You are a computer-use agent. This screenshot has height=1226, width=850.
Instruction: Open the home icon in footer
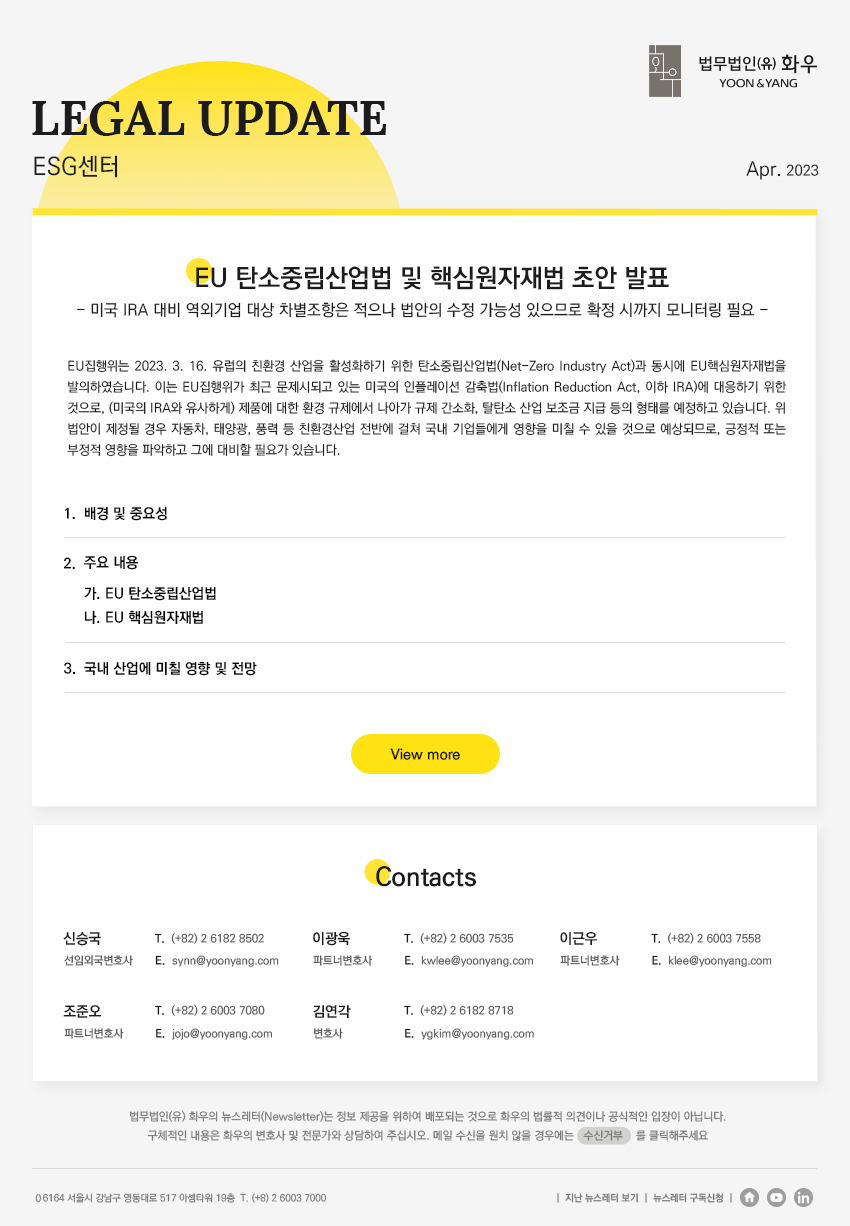click(749, 1197)
